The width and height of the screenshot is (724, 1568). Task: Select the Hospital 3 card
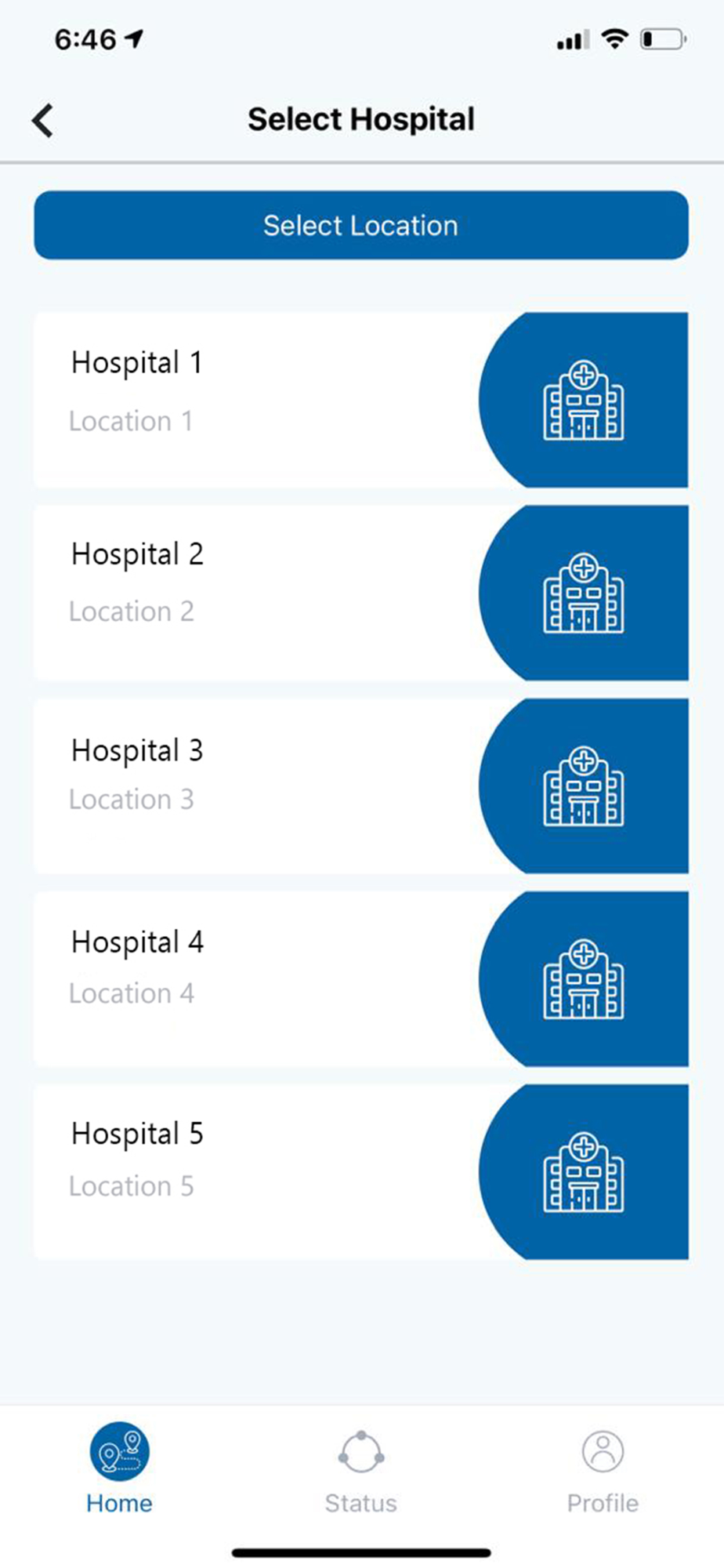[x=361, y=786]
